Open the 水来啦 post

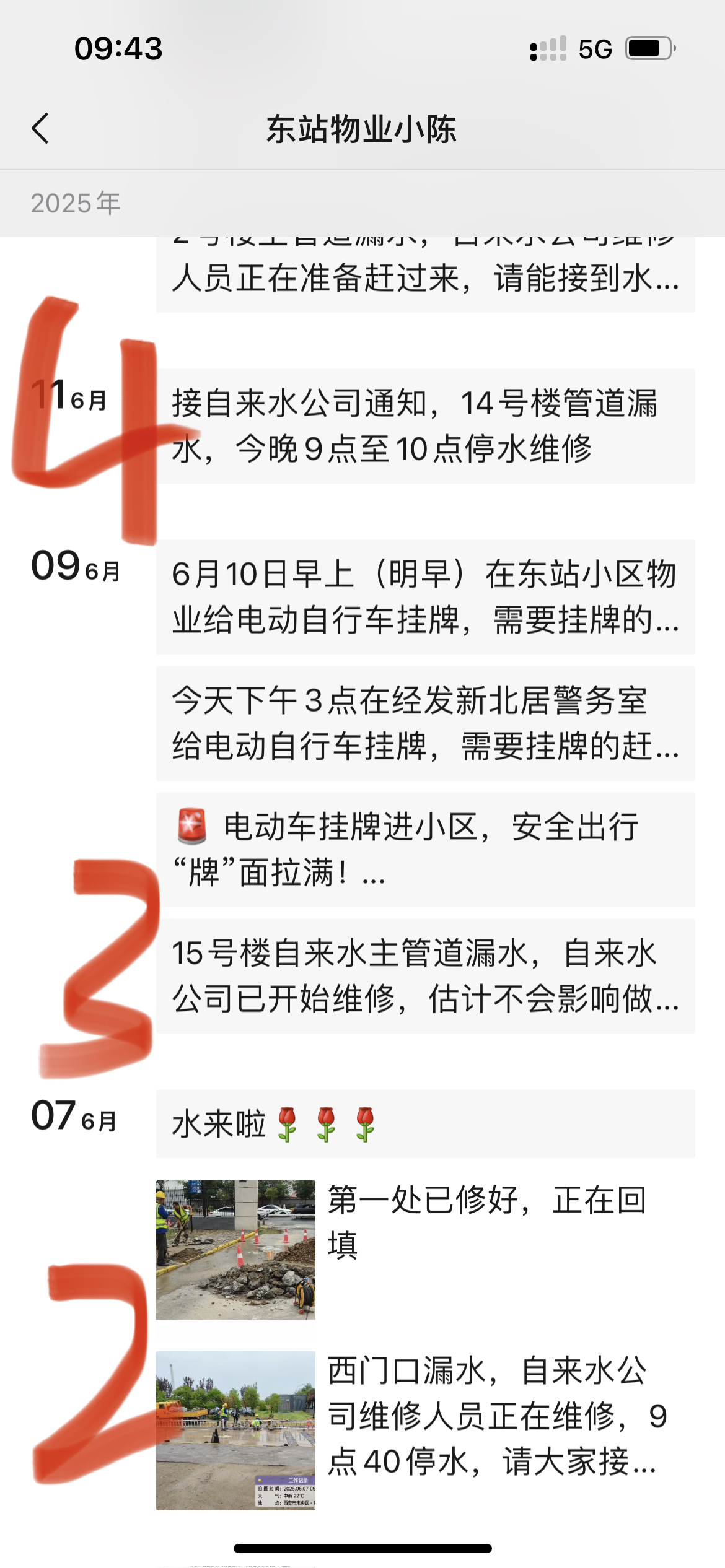[x=425, y=1124]
